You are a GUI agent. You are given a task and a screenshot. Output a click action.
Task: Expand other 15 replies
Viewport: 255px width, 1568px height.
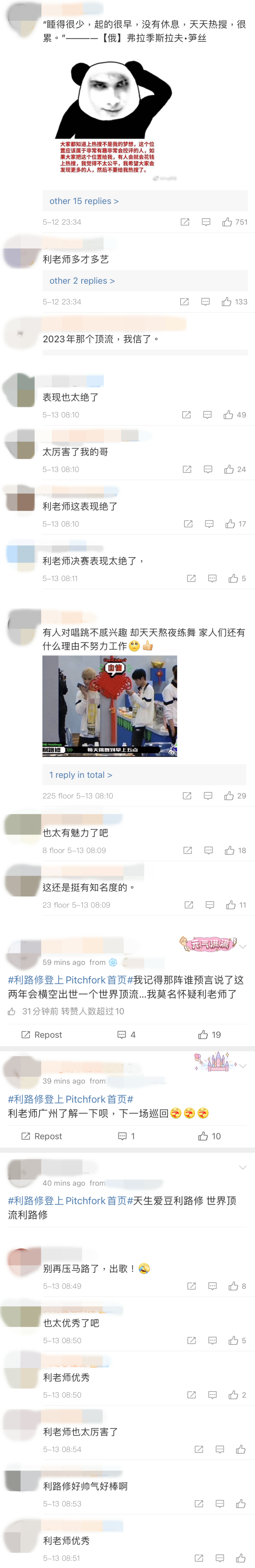[84, 201]
